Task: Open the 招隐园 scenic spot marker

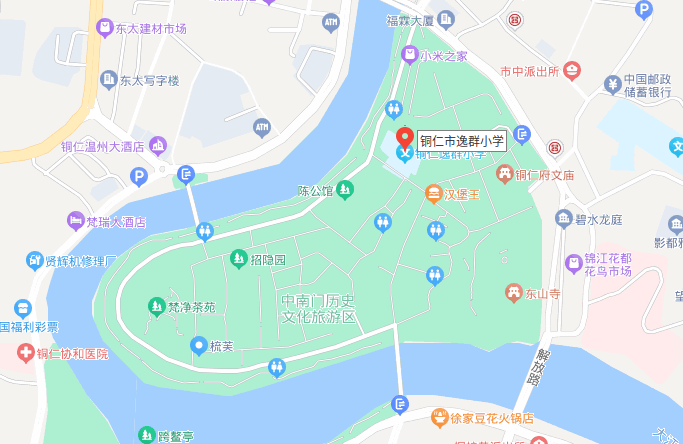Action: point(238,259)
